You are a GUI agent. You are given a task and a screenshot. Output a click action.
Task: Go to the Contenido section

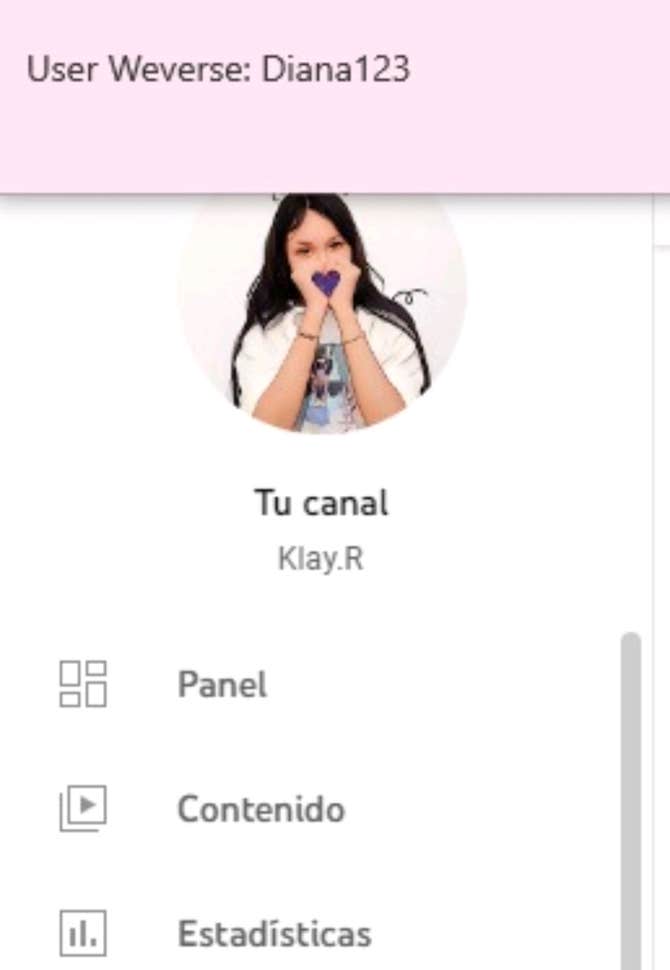[x=260, y=809]
